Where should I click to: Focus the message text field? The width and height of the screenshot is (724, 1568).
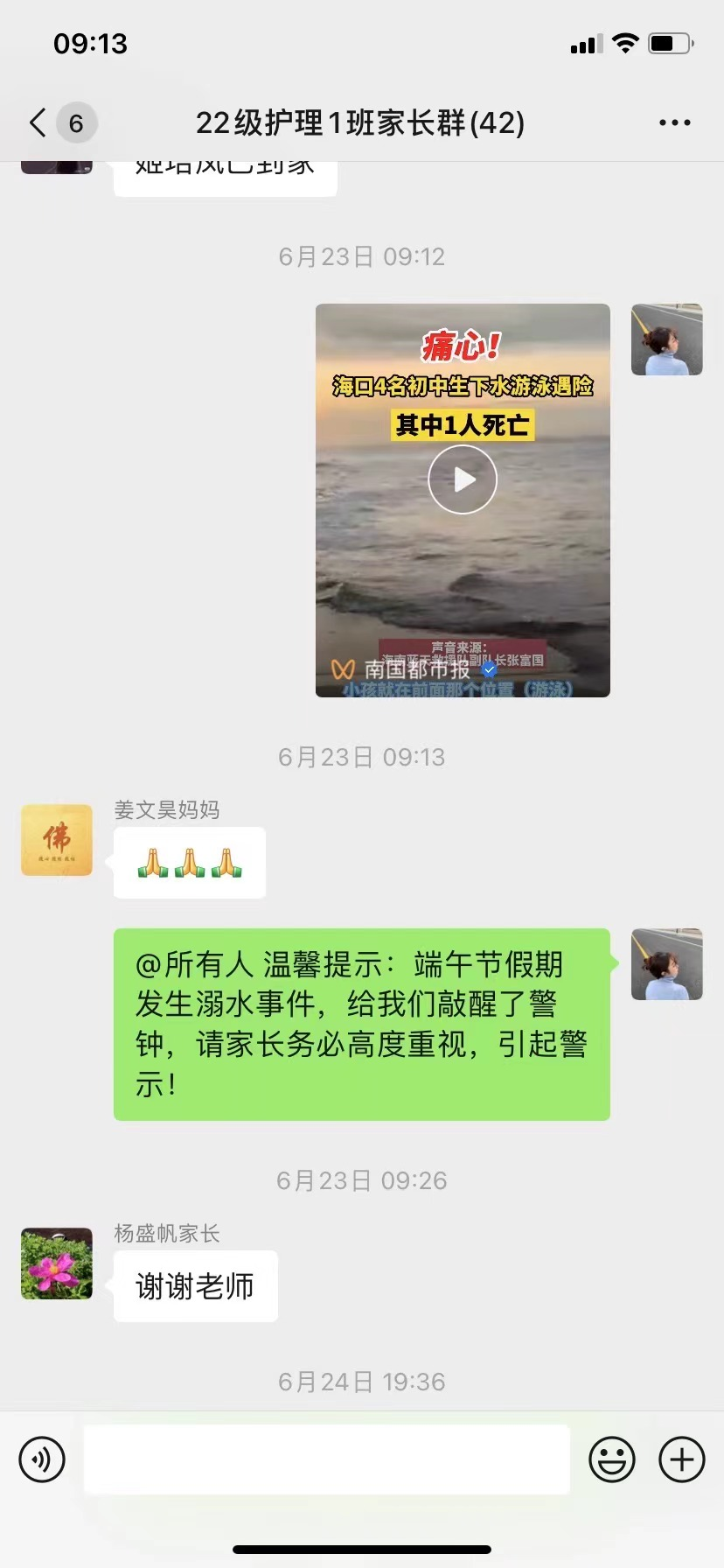point(326,1459)
